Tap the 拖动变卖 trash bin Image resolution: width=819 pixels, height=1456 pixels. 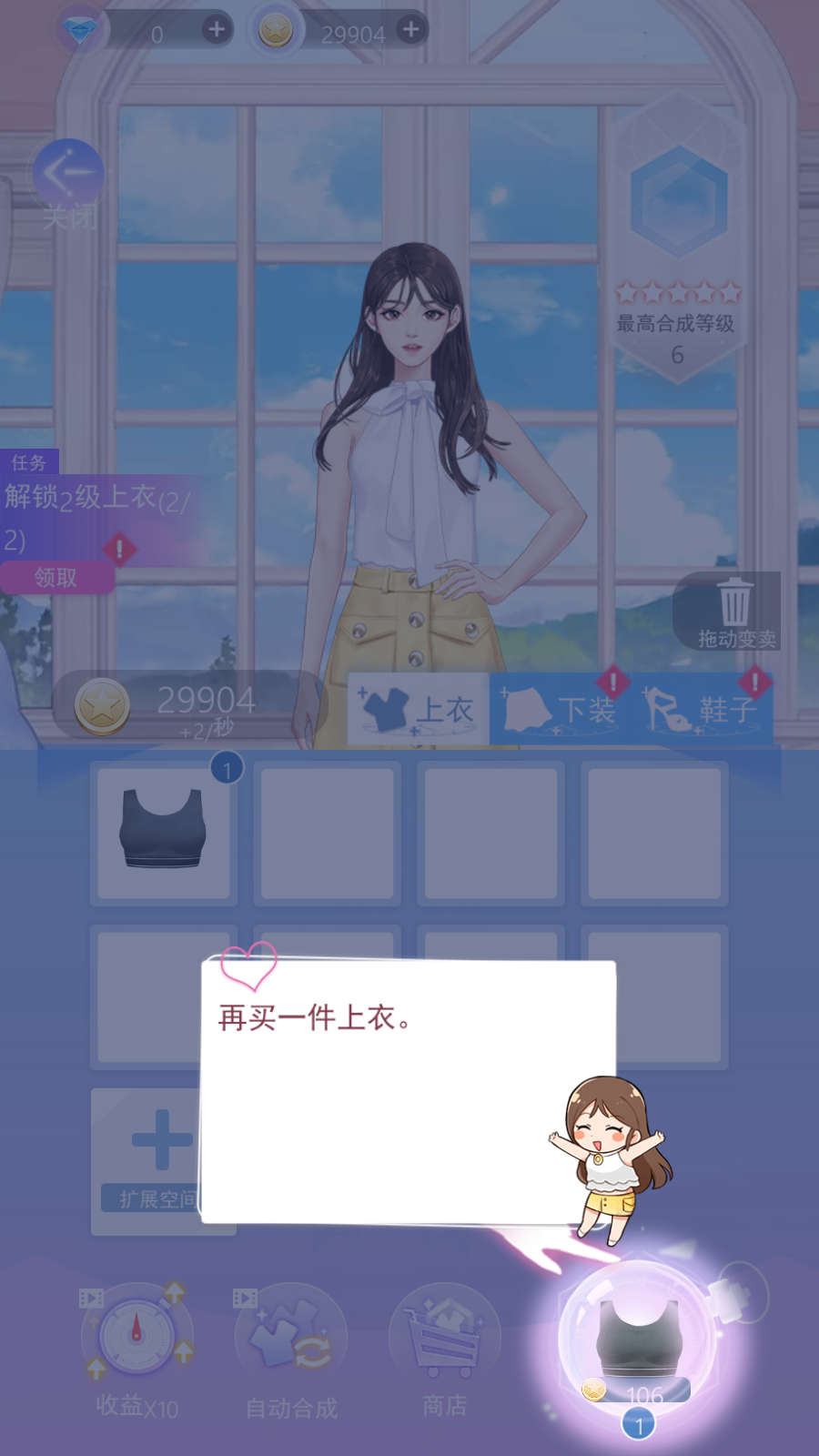733,610
